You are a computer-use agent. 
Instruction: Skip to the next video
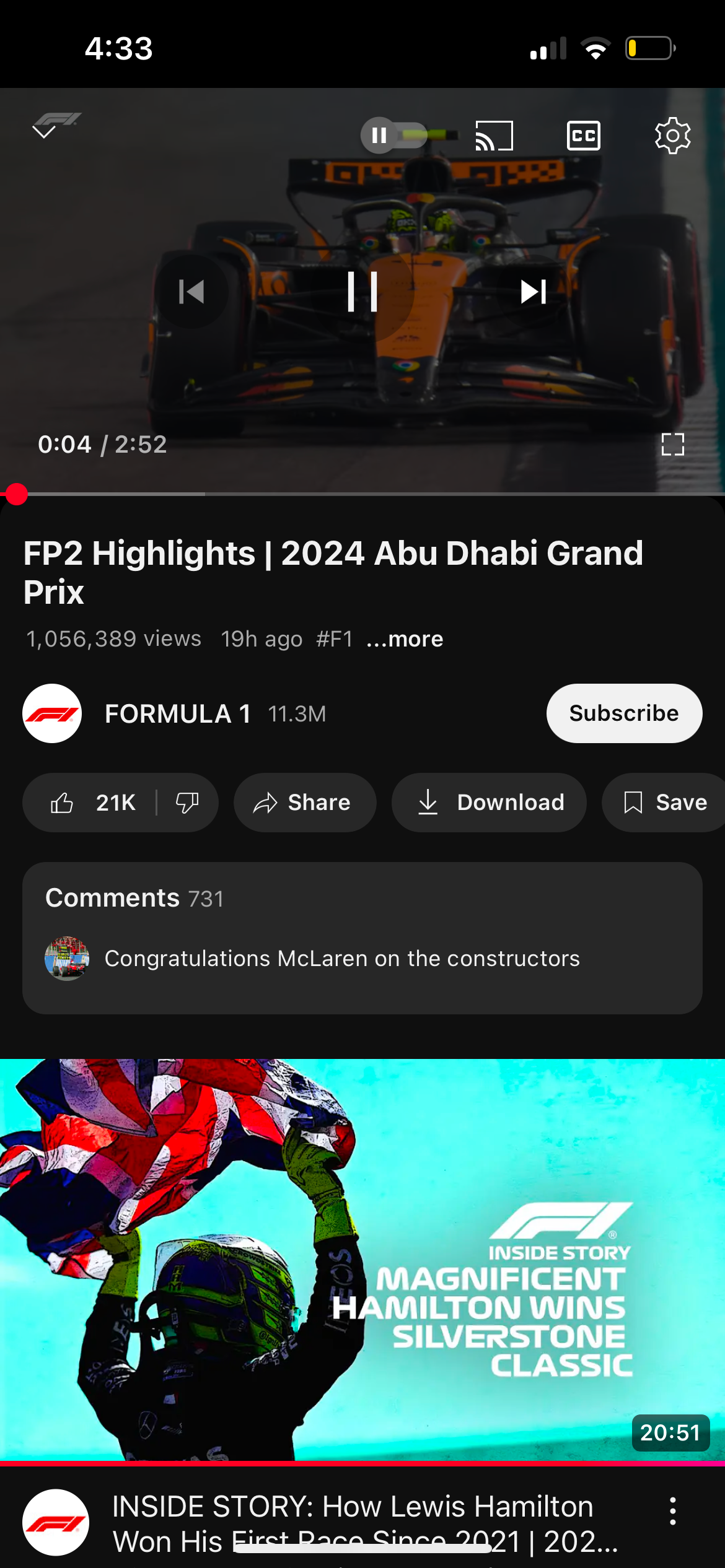(532, 291)
